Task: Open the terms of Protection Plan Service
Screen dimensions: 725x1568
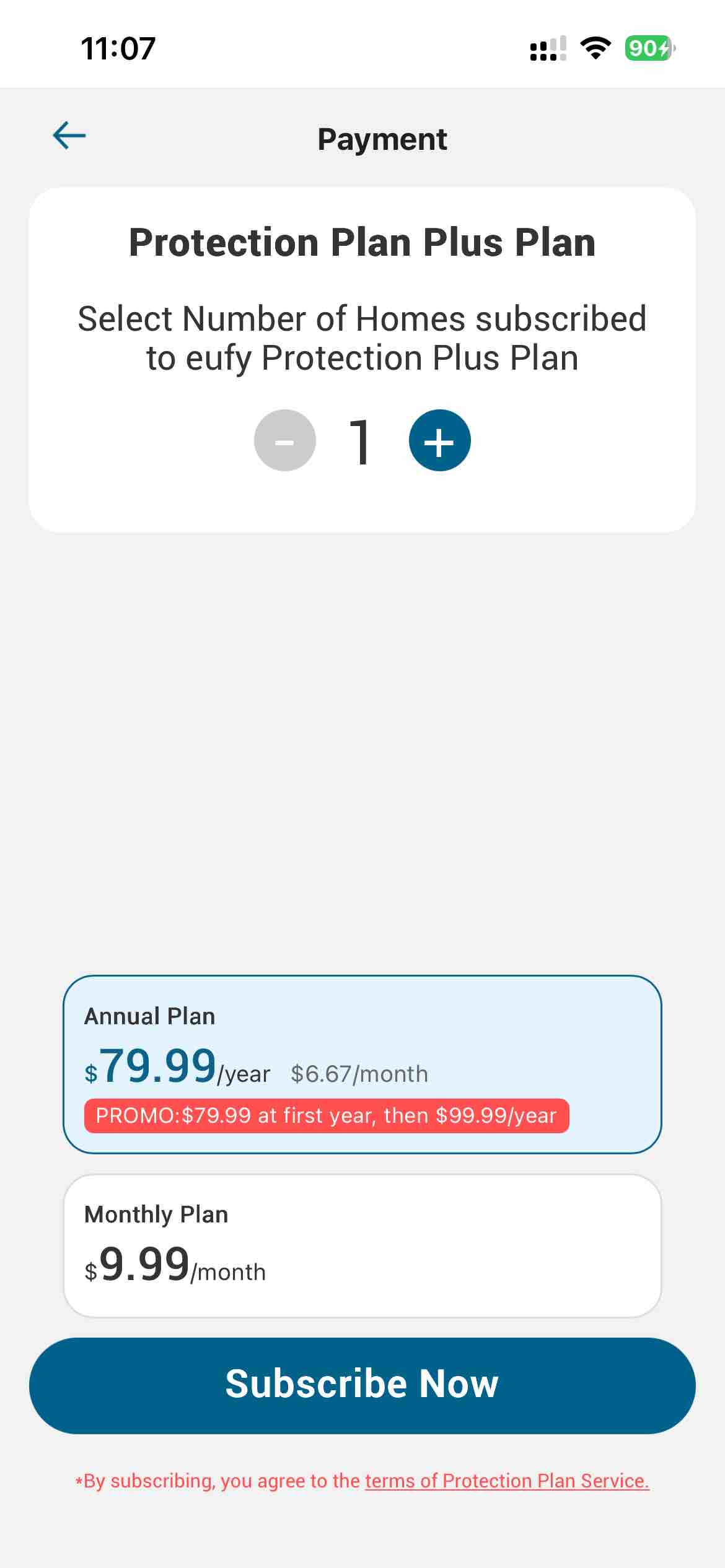Action: (507, 1481)
